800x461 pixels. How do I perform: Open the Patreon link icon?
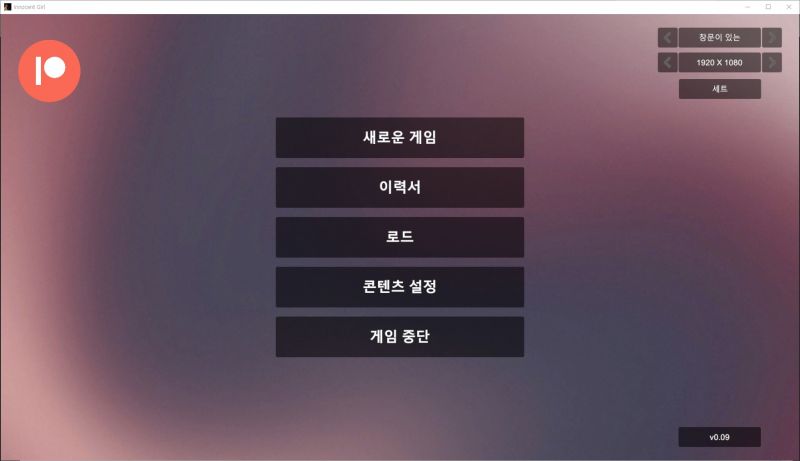pos(48,70)
